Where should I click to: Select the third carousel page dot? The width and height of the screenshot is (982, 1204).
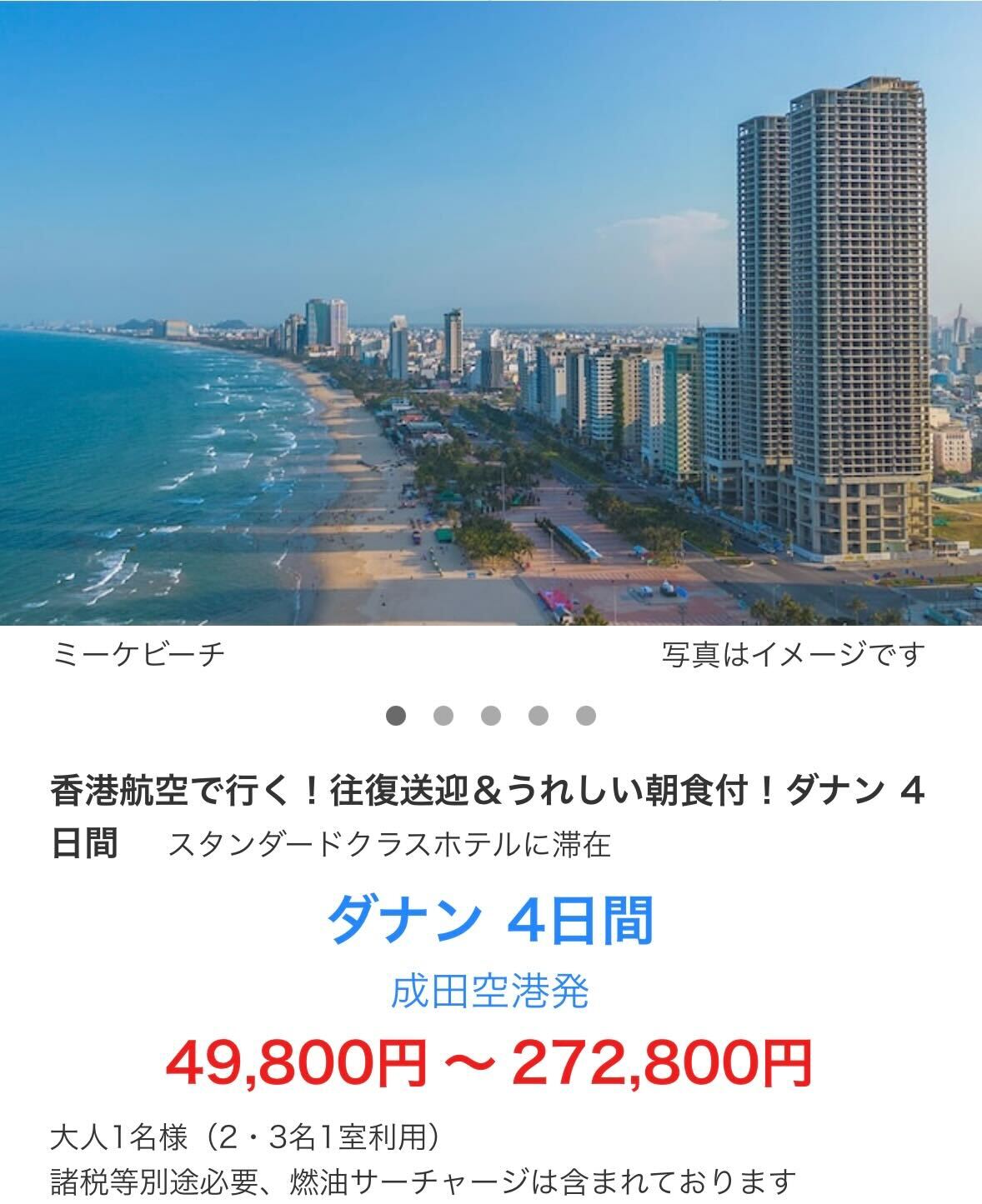click(x=491, y=716)
